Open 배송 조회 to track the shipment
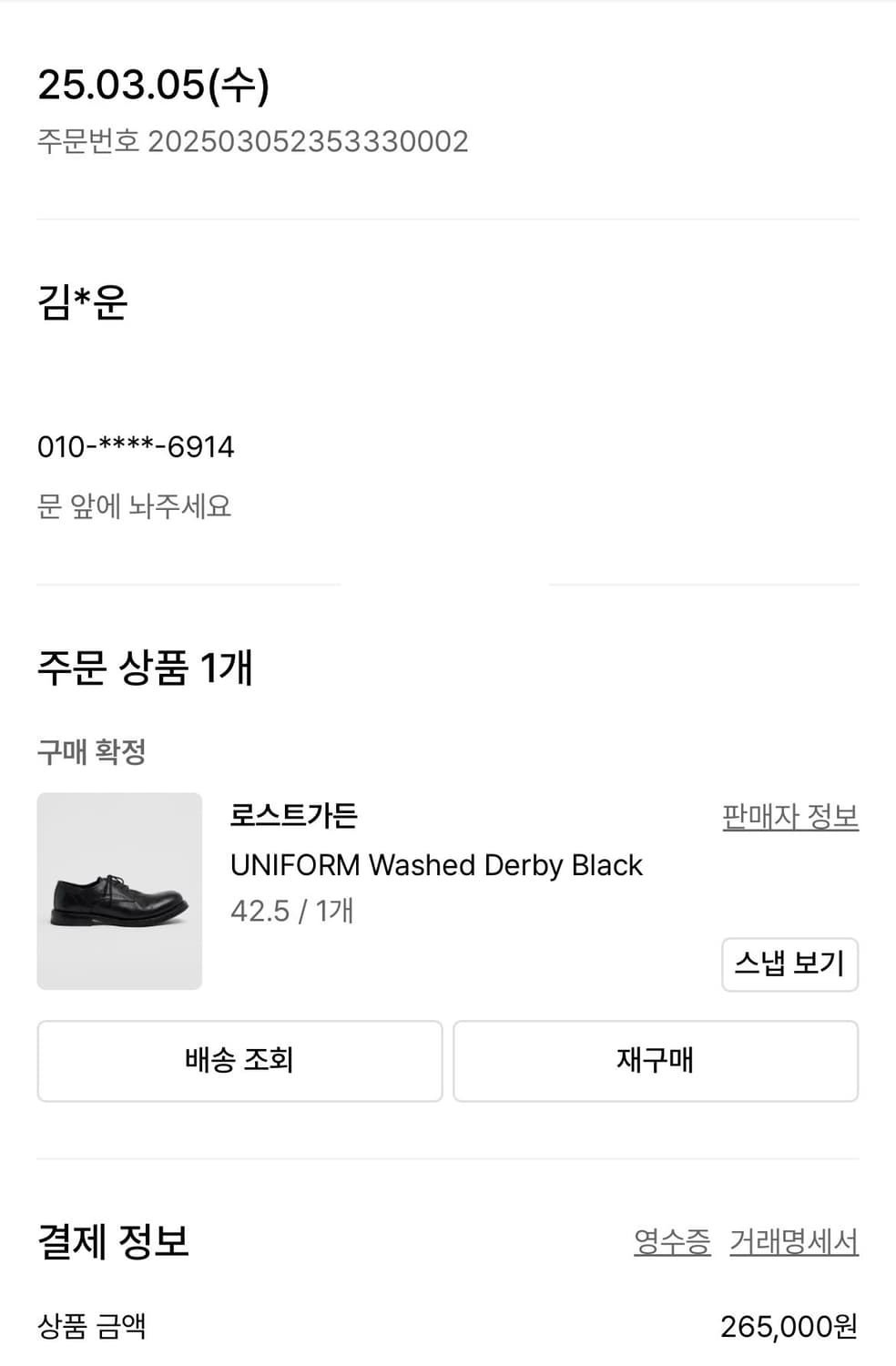The height and width of the screenshot is (1366, 896). (239, 1061)
